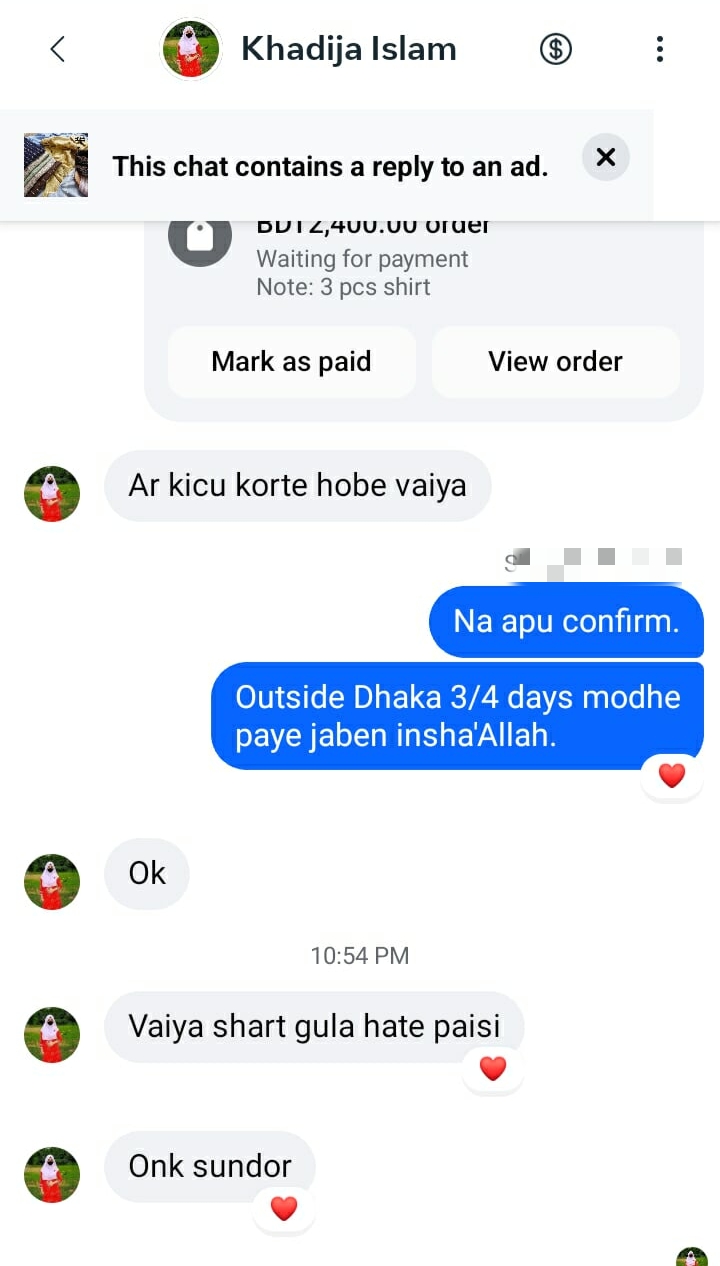This screenshot has width=720, height=1266.
Task: Go back from the chat
Action: click(57, 49)
